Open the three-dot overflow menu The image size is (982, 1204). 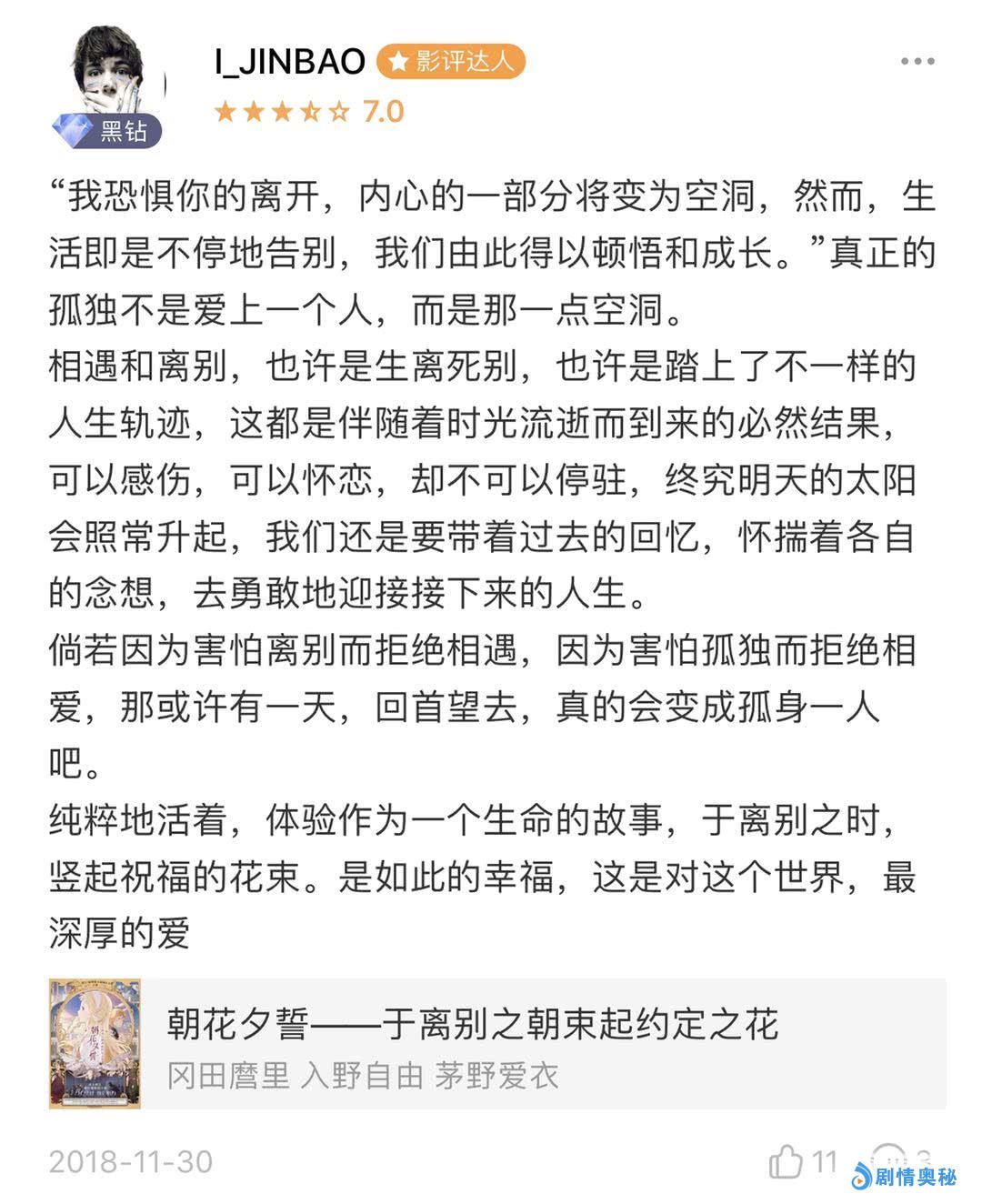click(x=917, y=62)
